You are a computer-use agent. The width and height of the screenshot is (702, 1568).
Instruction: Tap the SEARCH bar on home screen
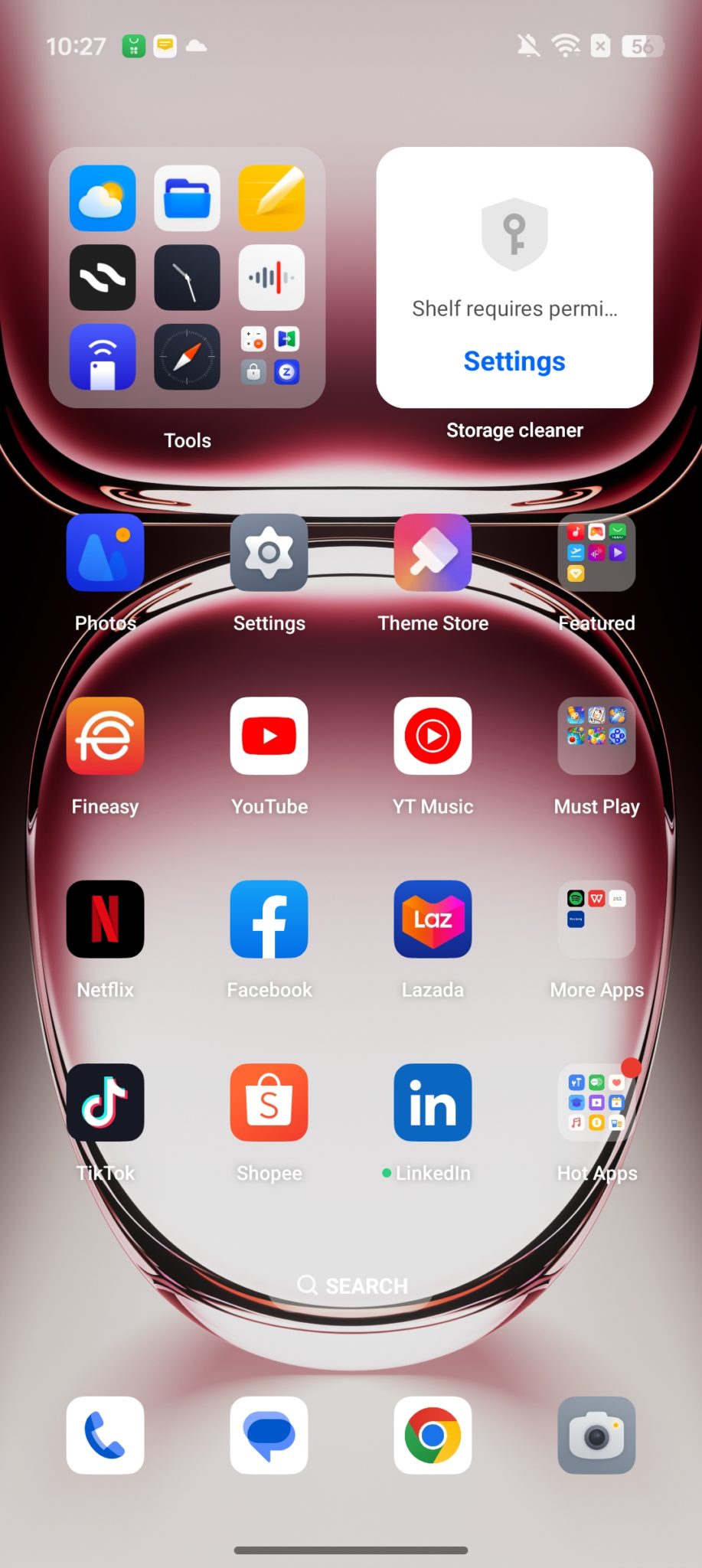[x=352, y=1285]
